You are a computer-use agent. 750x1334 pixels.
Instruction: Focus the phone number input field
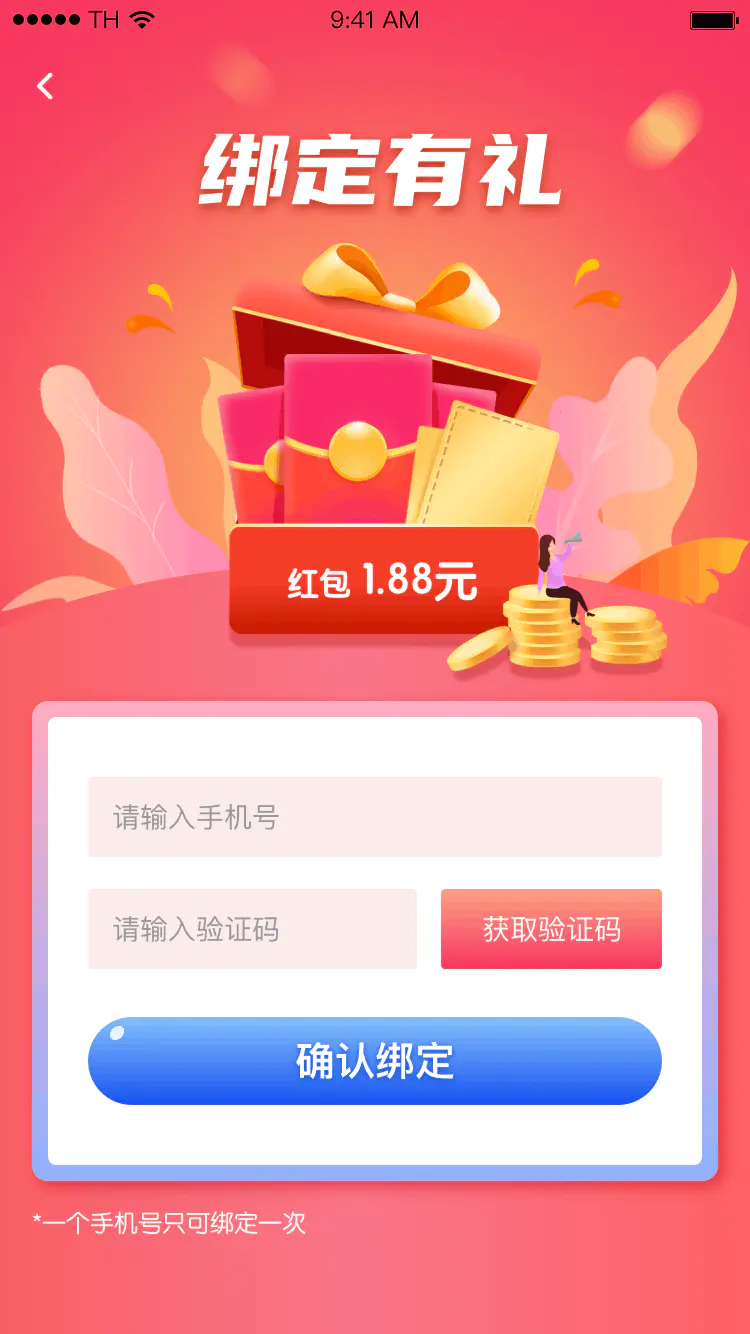[375, 817]
